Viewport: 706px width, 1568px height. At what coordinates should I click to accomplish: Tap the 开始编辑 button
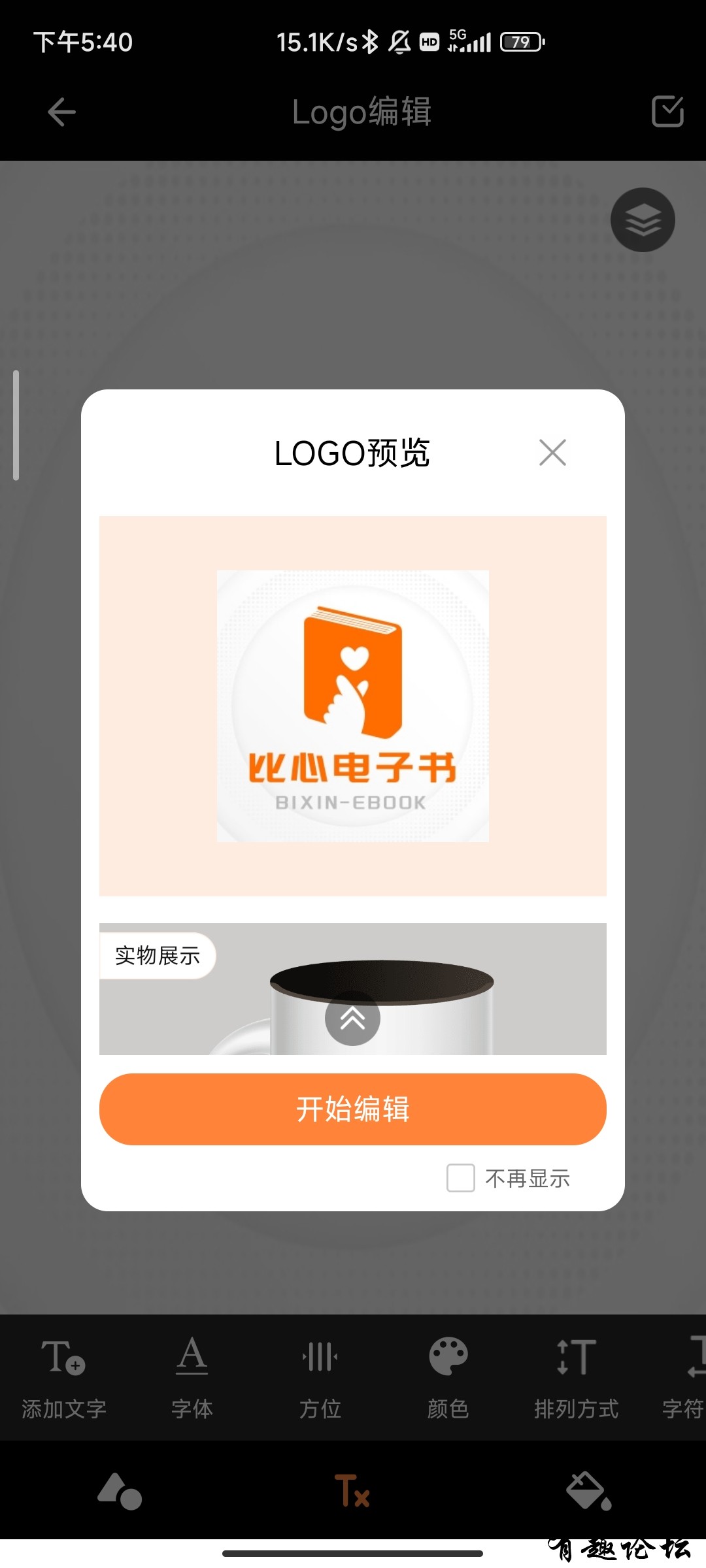(353, 1109)
